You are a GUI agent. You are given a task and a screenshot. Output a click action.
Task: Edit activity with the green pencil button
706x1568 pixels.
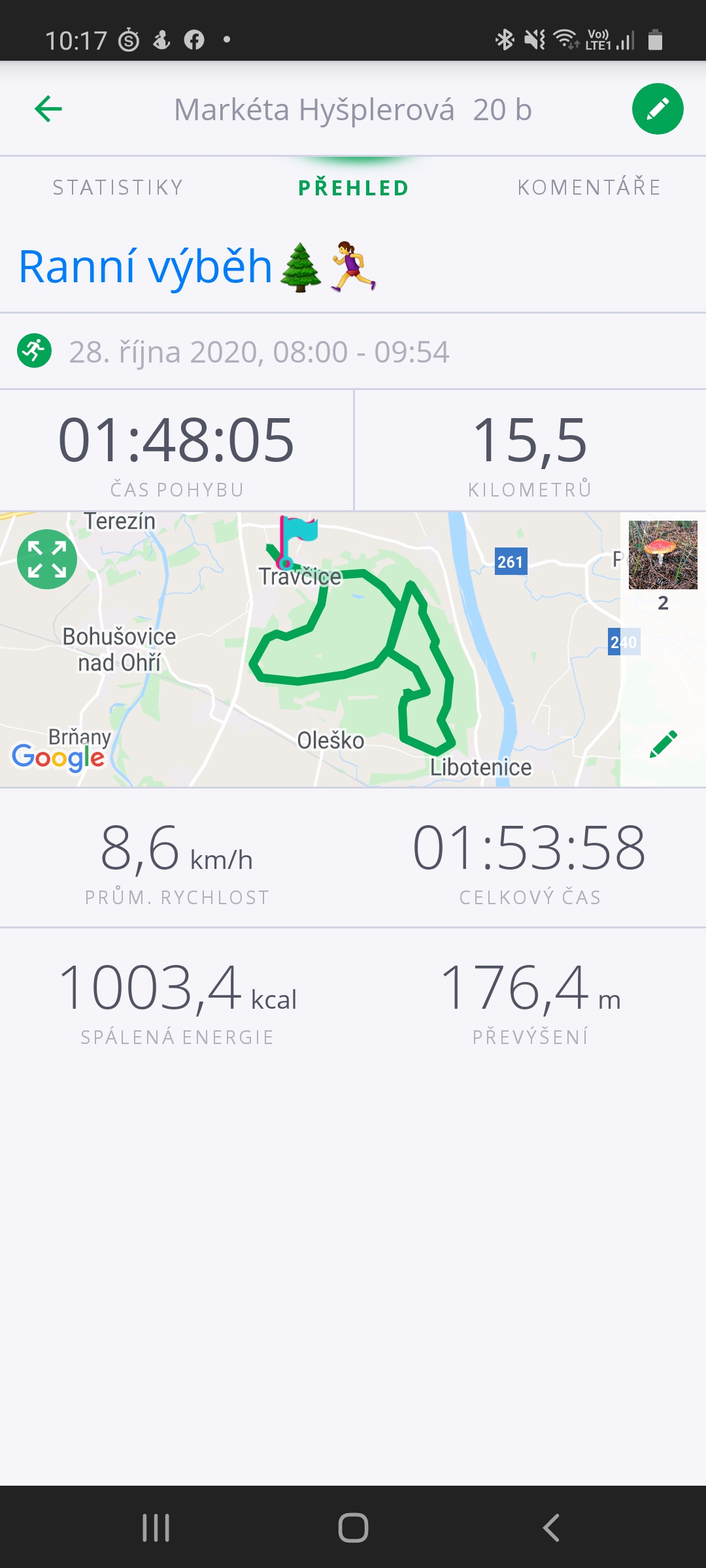[658, 108]
